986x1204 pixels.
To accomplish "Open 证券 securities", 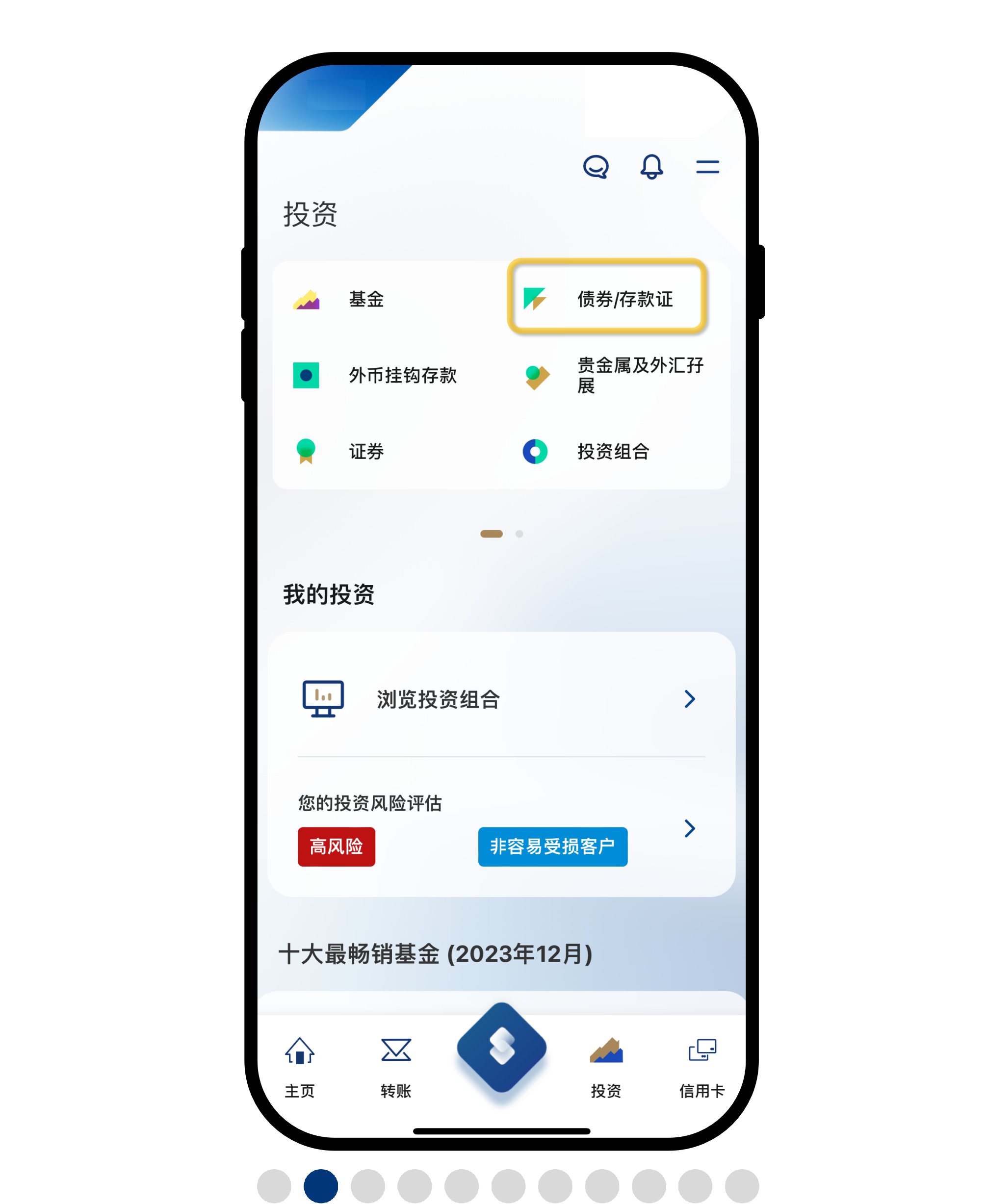I will point(366,452).
